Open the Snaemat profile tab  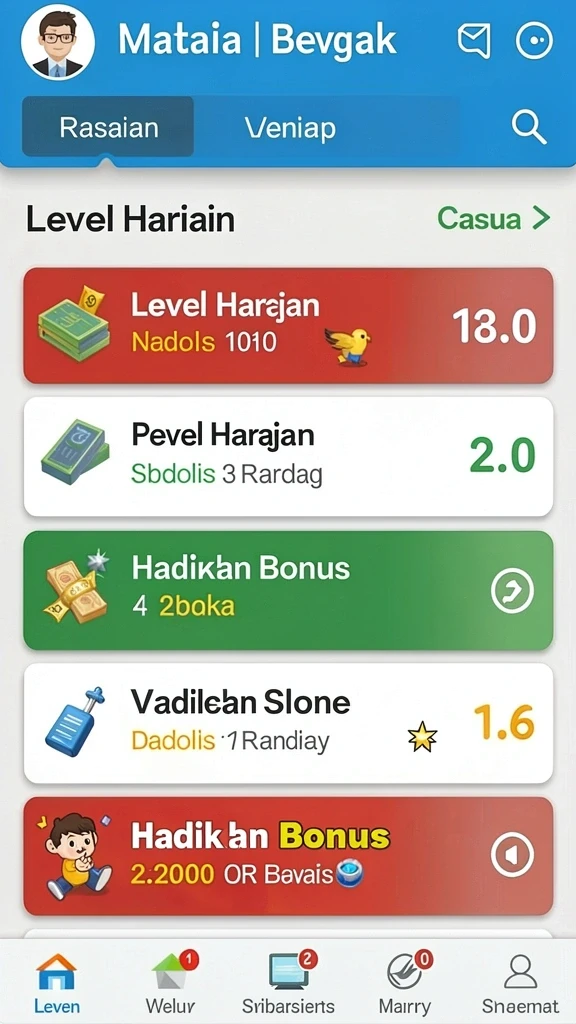(520, 984)
